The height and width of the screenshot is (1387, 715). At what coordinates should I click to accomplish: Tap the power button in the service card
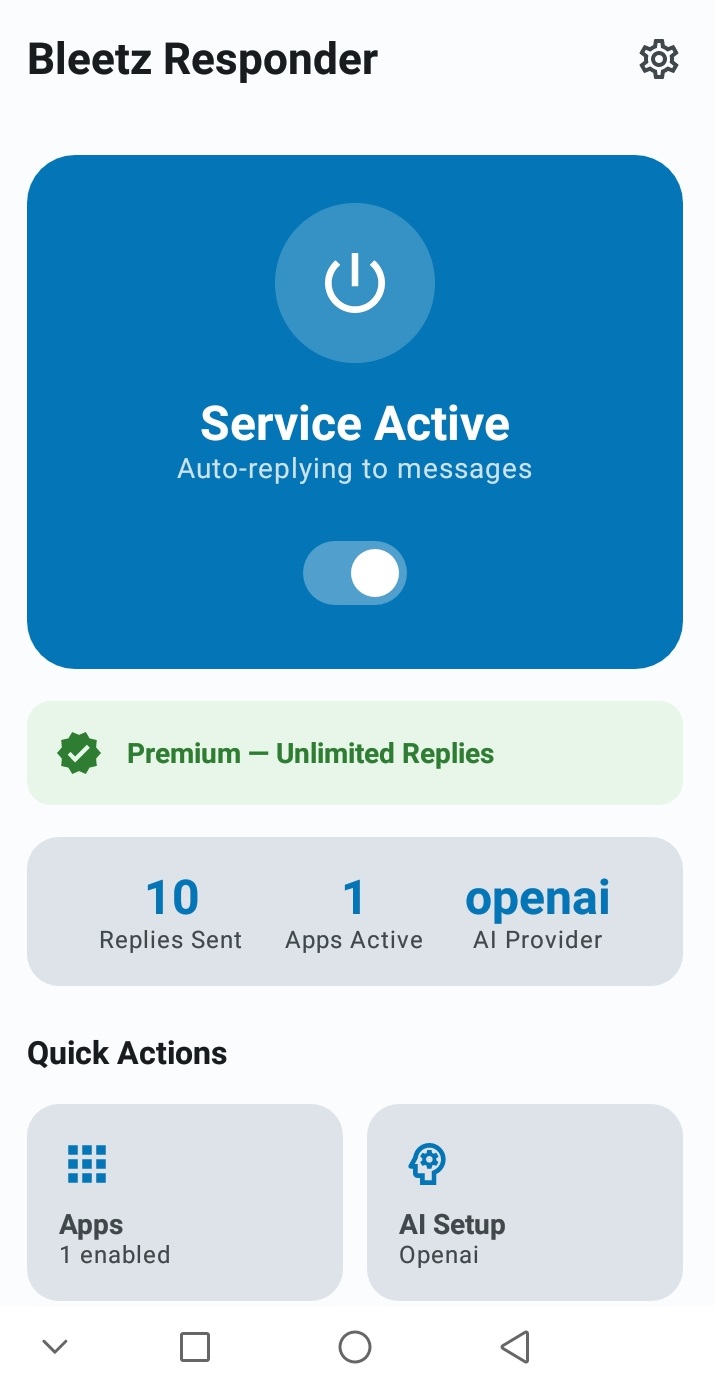[355, 283]
